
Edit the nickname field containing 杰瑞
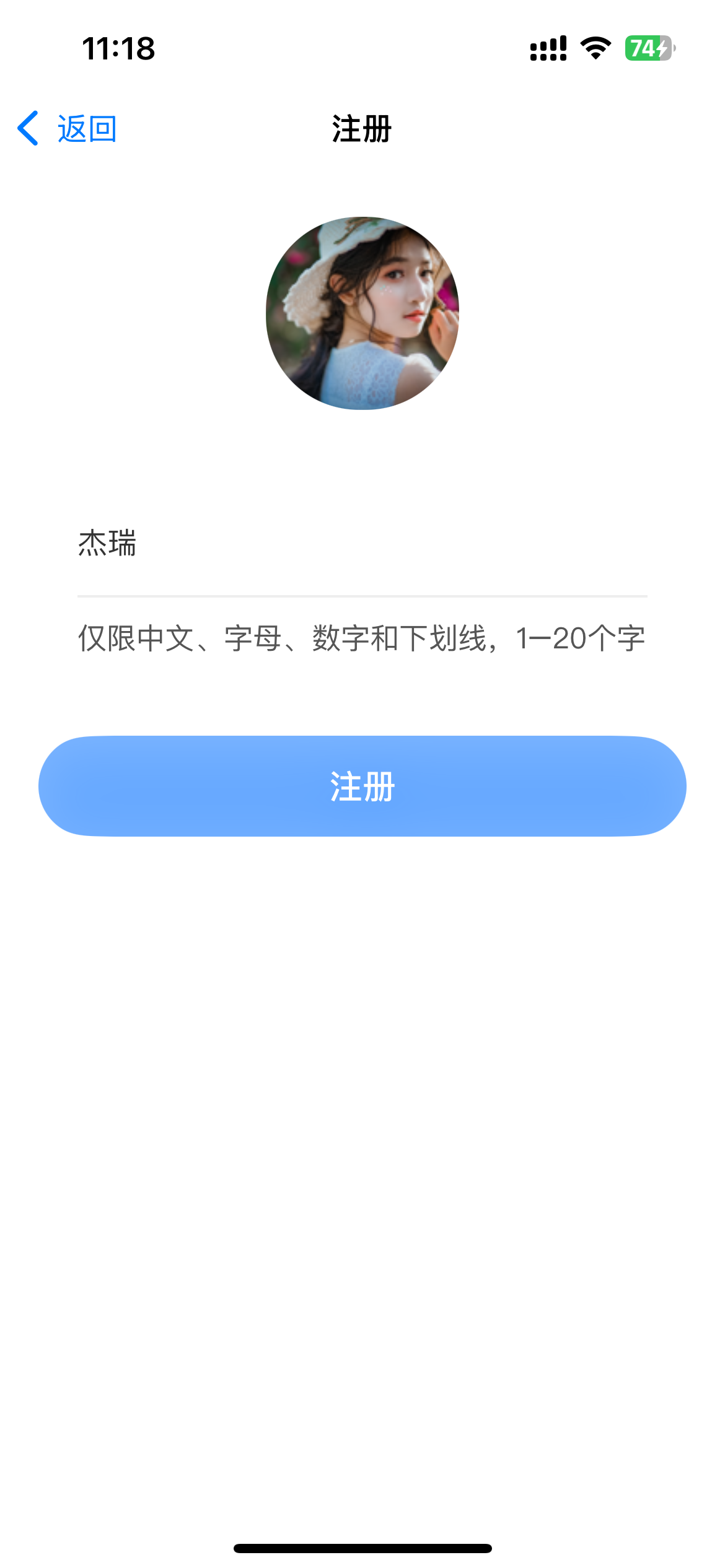[362, 543]
